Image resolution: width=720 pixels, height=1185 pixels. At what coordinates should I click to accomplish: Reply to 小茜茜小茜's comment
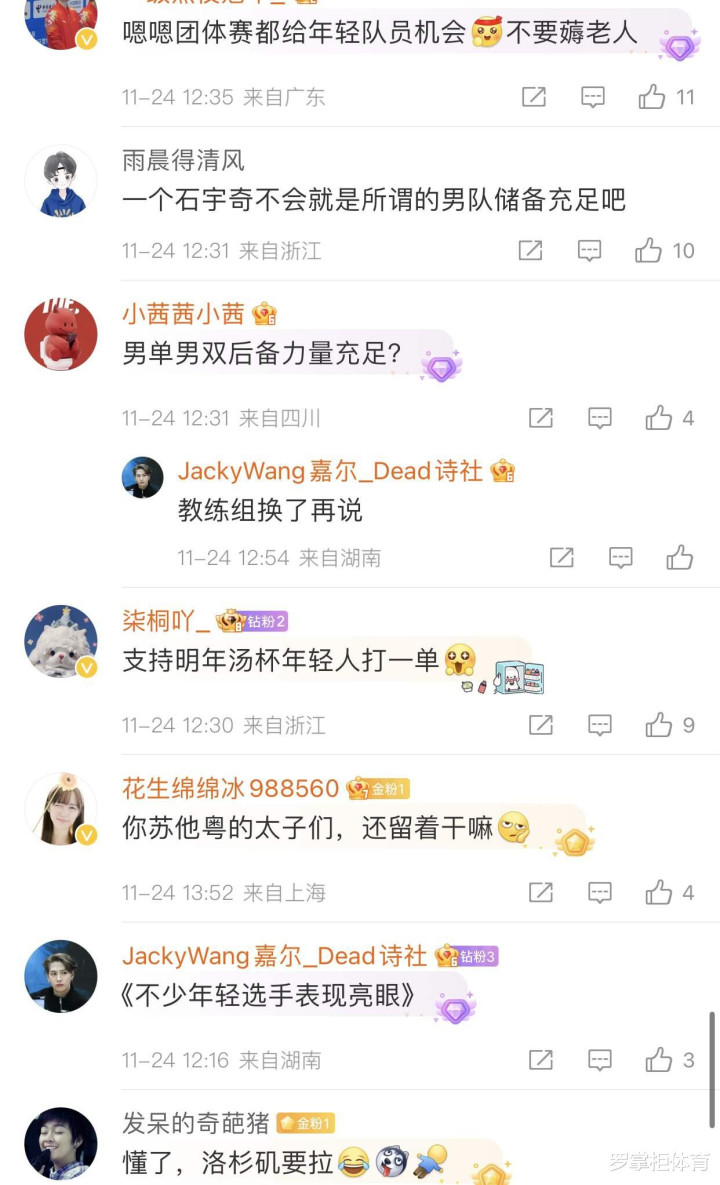point(600,418)
